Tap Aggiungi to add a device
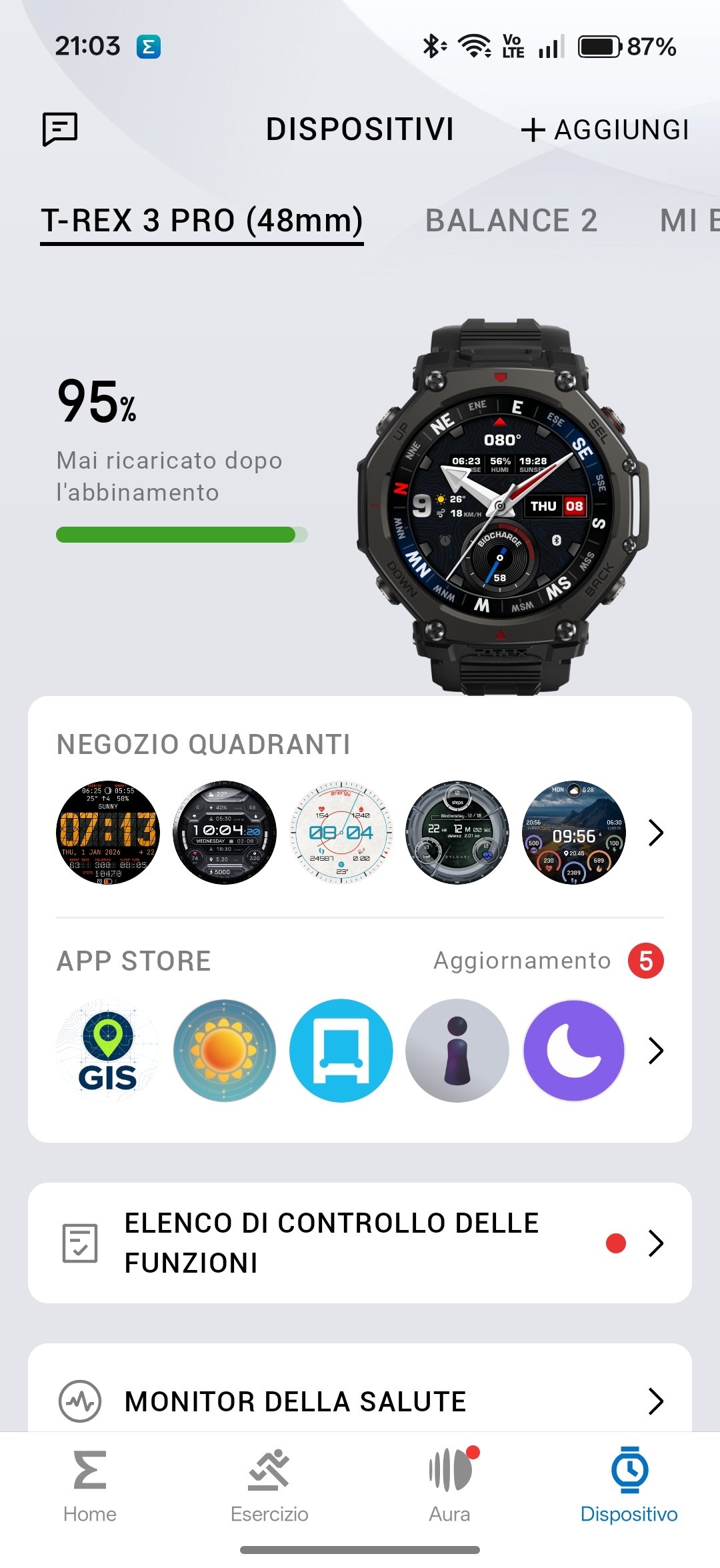The width and height of the screenshot is (720, 1568). click(x=605, y=130)
